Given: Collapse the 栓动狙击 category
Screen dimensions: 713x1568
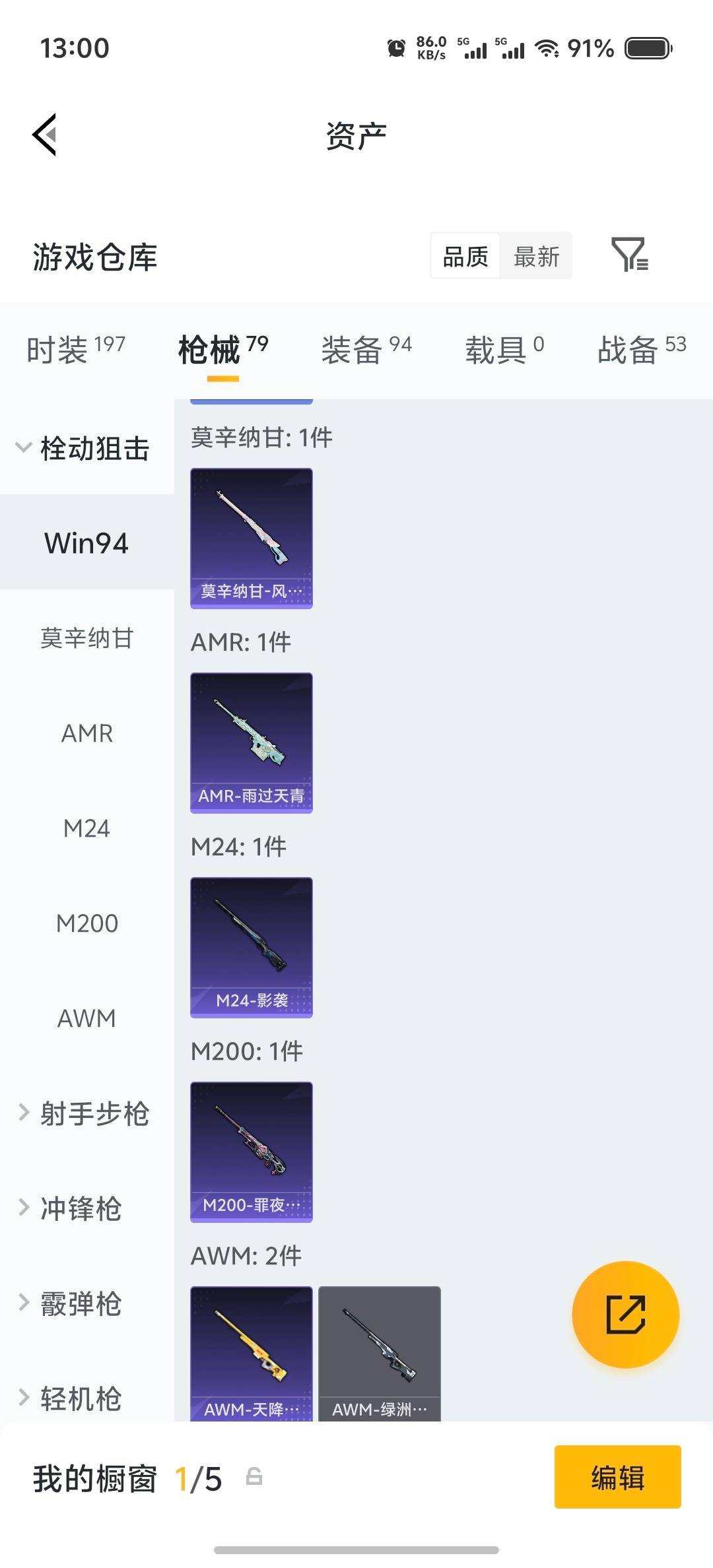Looking at the screenshot, I should point(86,448).
